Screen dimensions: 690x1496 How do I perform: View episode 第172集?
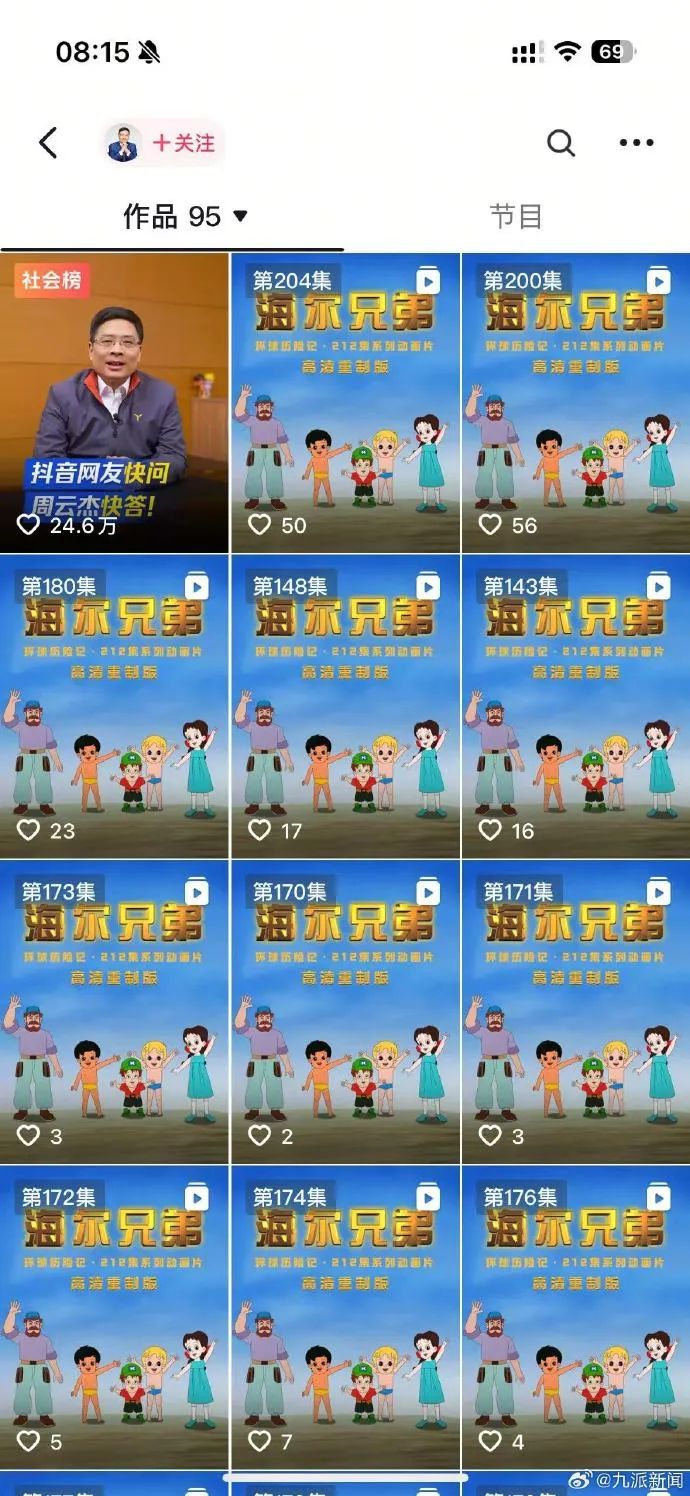point(114,1318)
